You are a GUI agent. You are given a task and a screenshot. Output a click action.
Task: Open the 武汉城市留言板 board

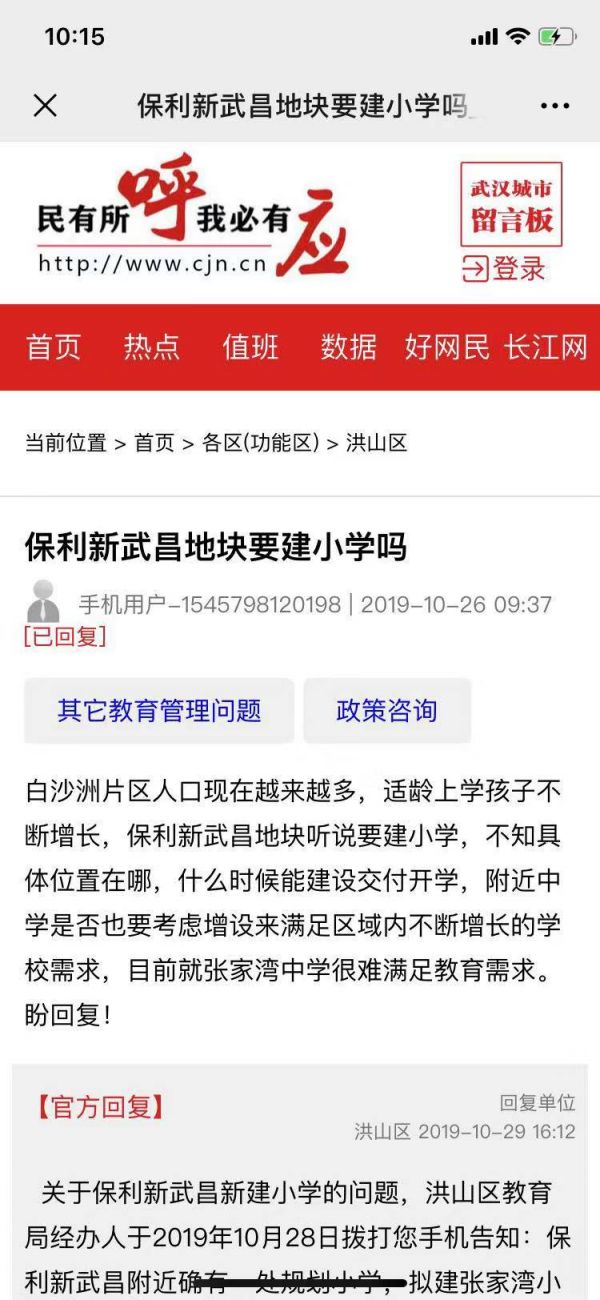tap(511, 205)
